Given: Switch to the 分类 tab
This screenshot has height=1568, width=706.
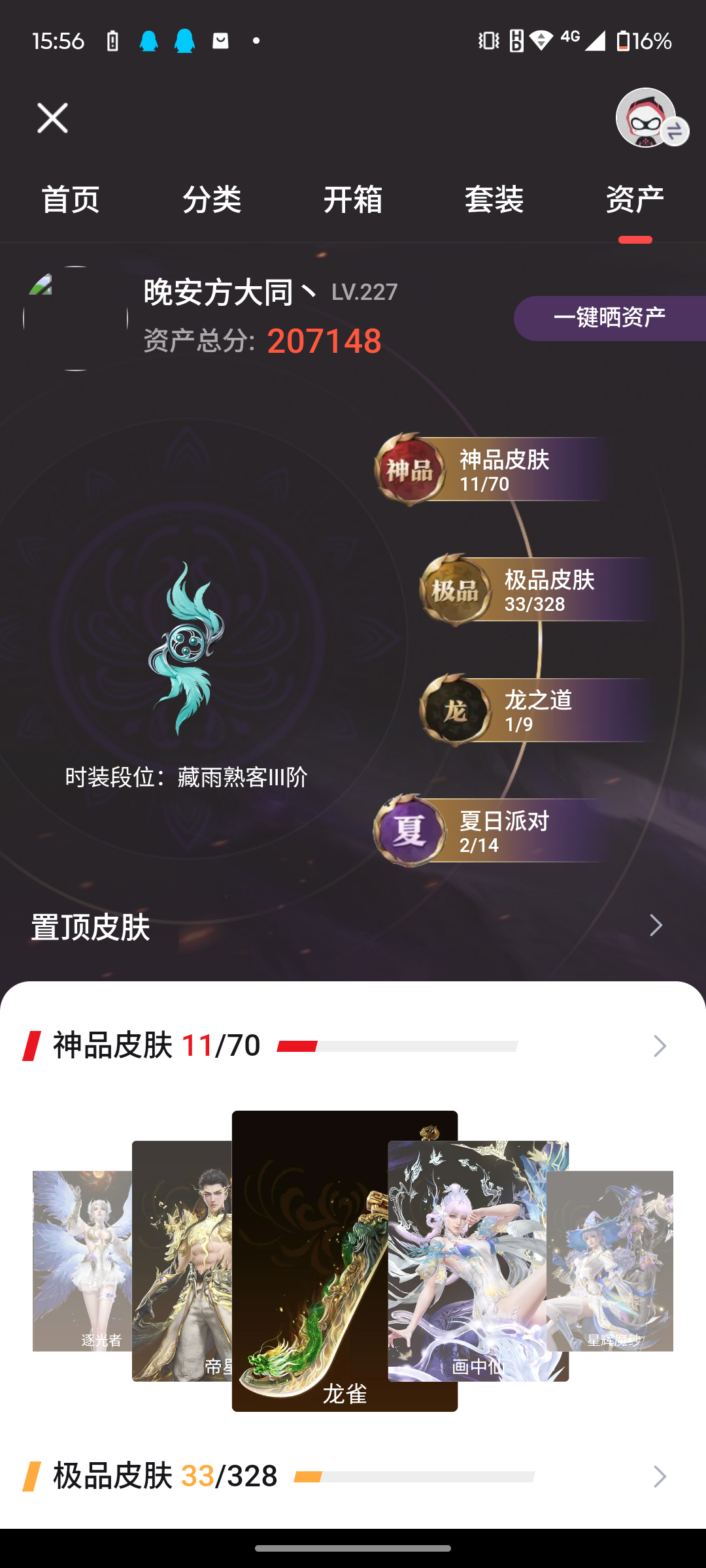Looking at the screenshot, I should pyautogui.click(x=212, y=199).
